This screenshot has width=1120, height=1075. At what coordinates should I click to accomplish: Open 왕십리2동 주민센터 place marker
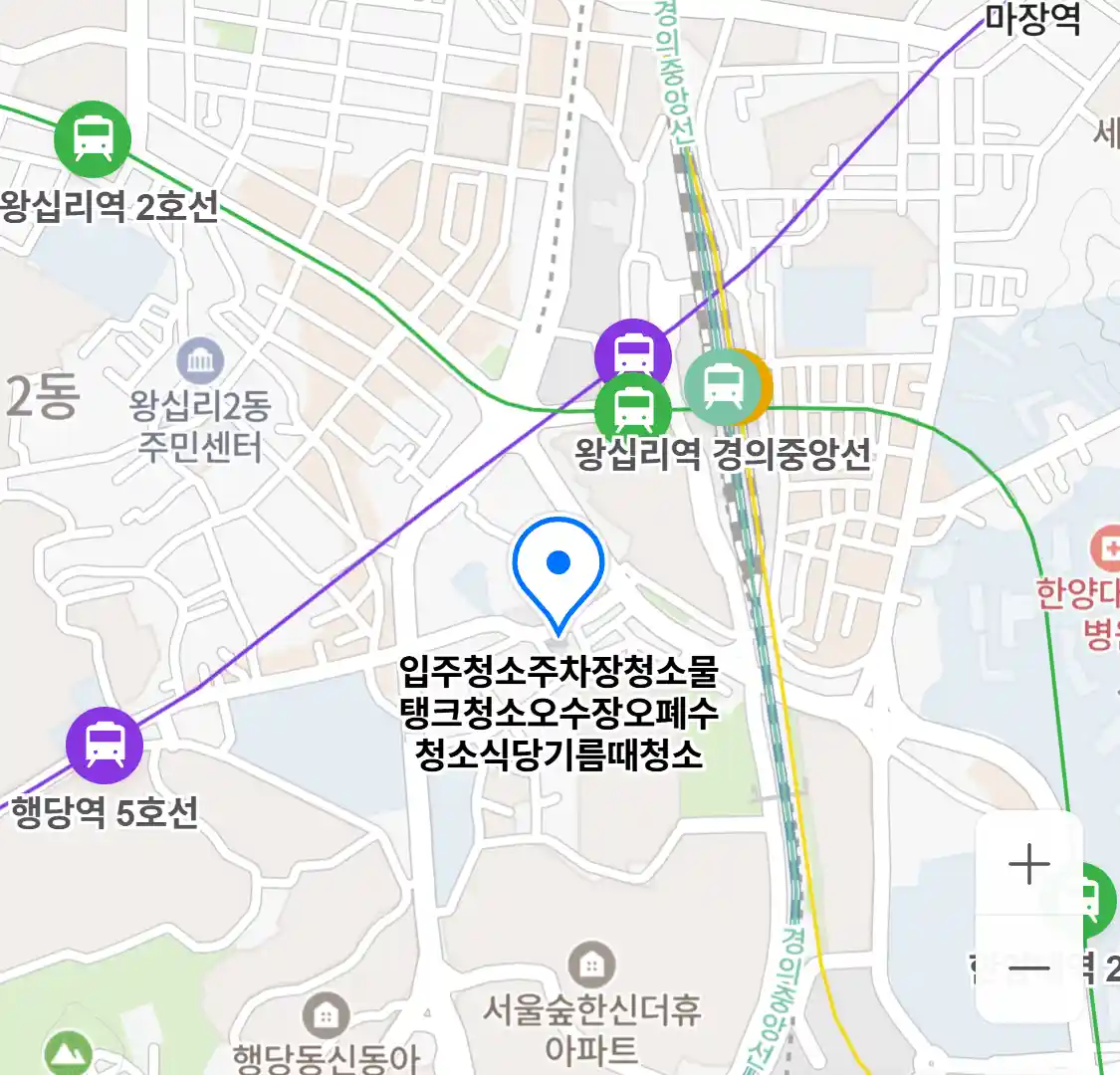[x=200, y=361]
